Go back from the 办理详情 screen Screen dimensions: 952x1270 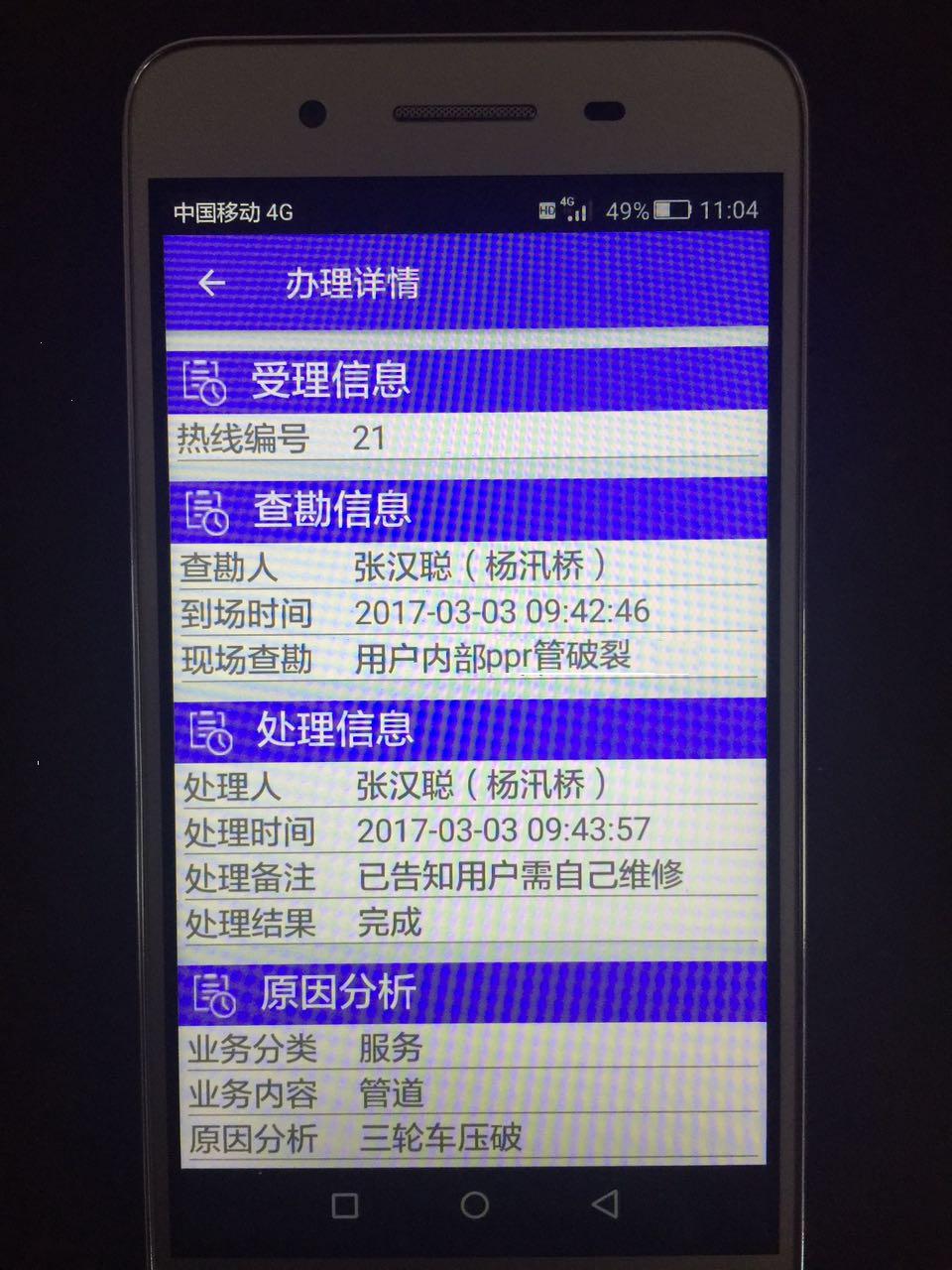click(211, 284)
